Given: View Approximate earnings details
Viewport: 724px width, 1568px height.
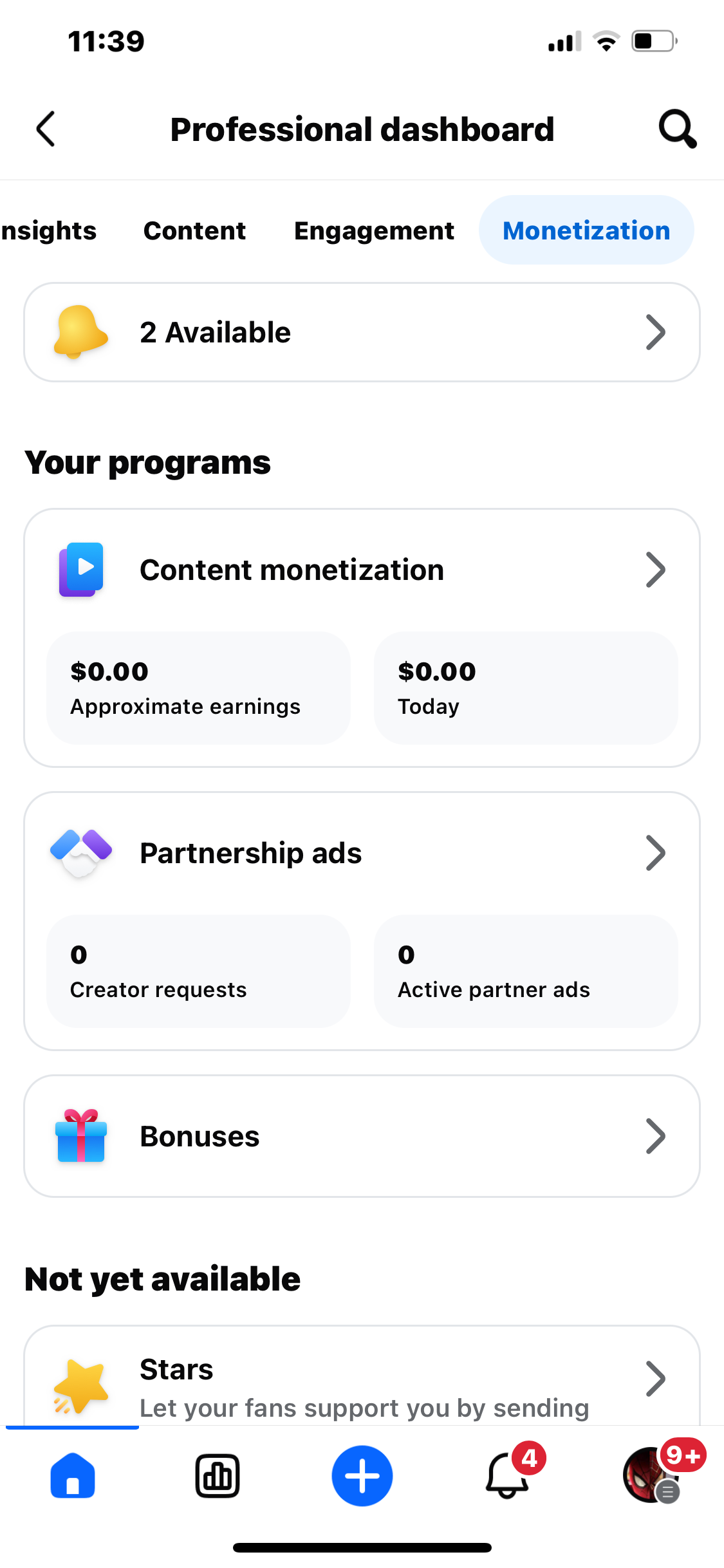Looking at the screenshot, I should 198,688.
